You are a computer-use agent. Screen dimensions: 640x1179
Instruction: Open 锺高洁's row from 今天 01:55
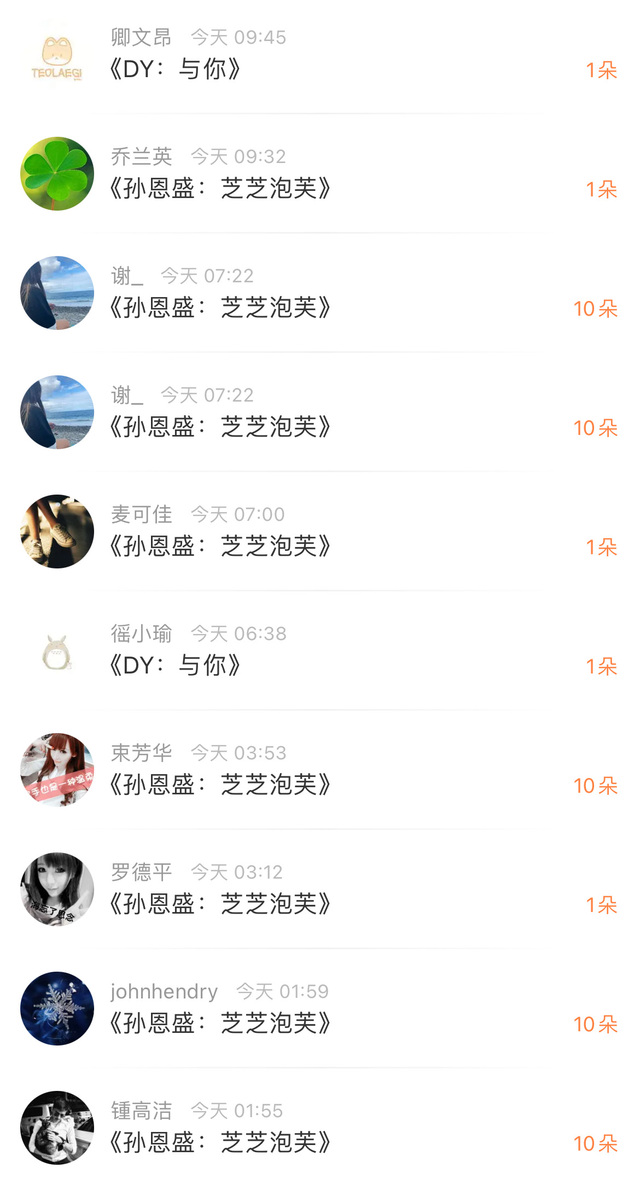[320, 1124]
